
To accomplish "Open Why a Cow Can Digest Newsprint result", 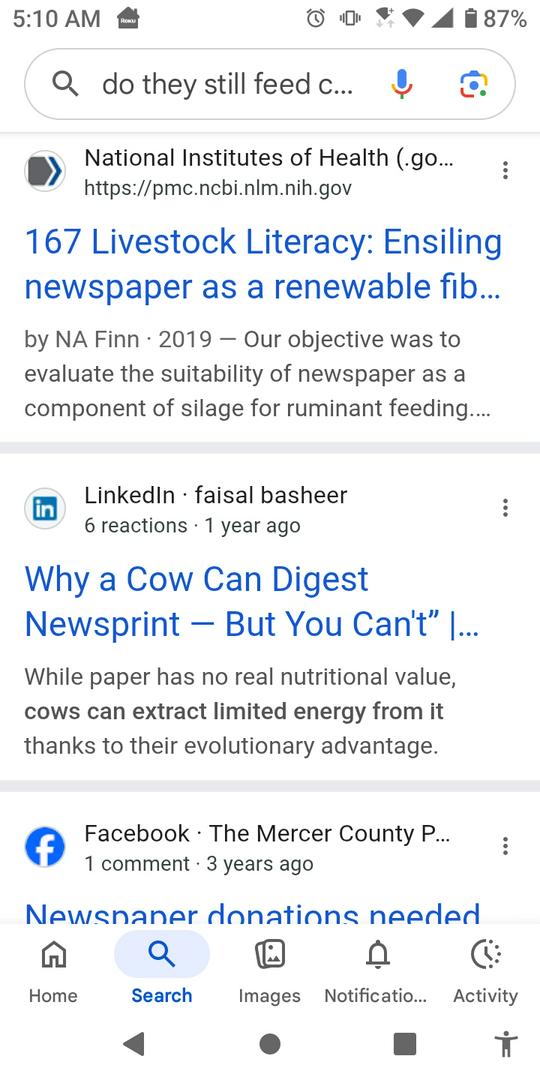I will 252,601.
